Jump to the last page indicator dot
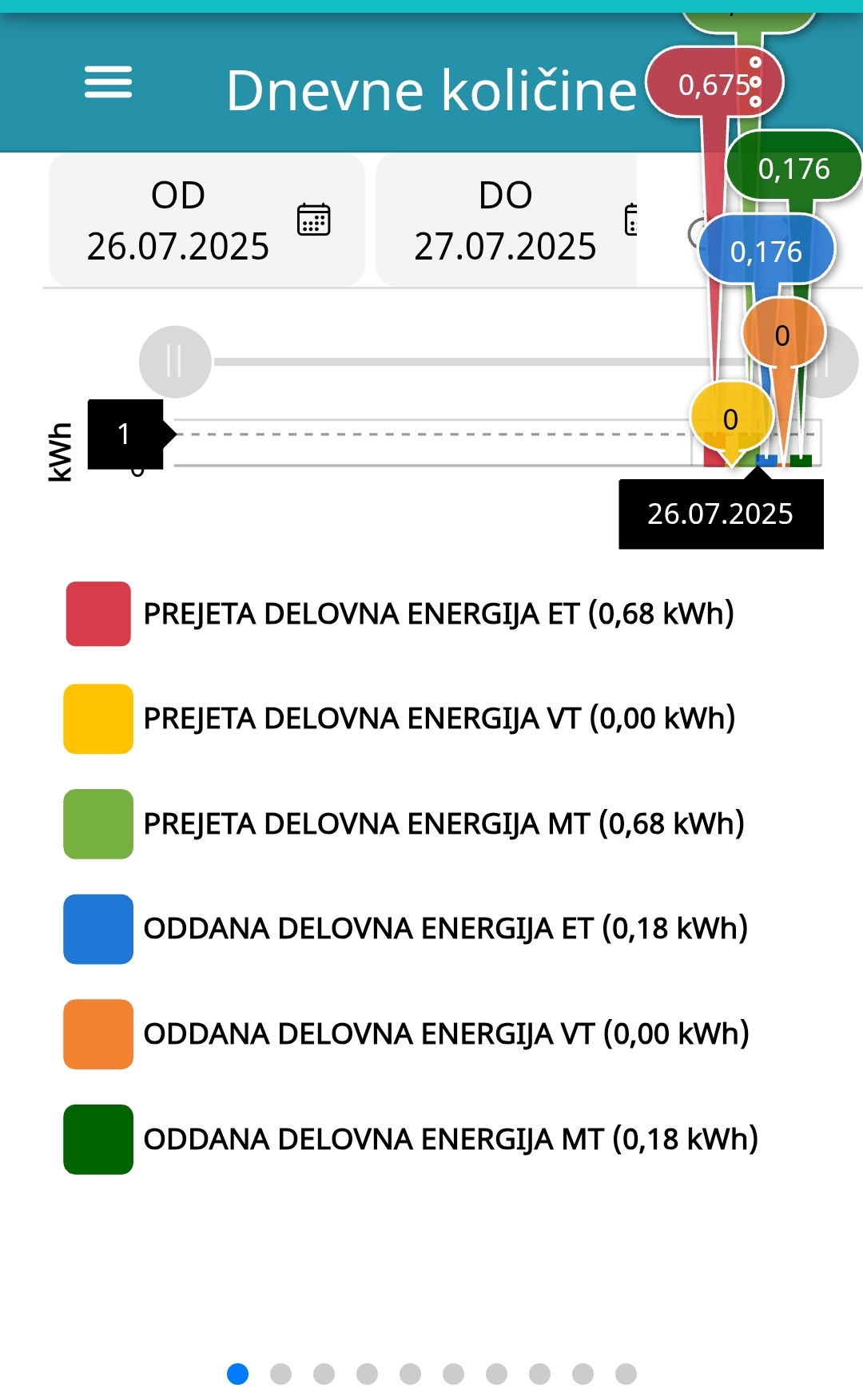The height and width of the screenshot is (1400, 863). 626,1374
